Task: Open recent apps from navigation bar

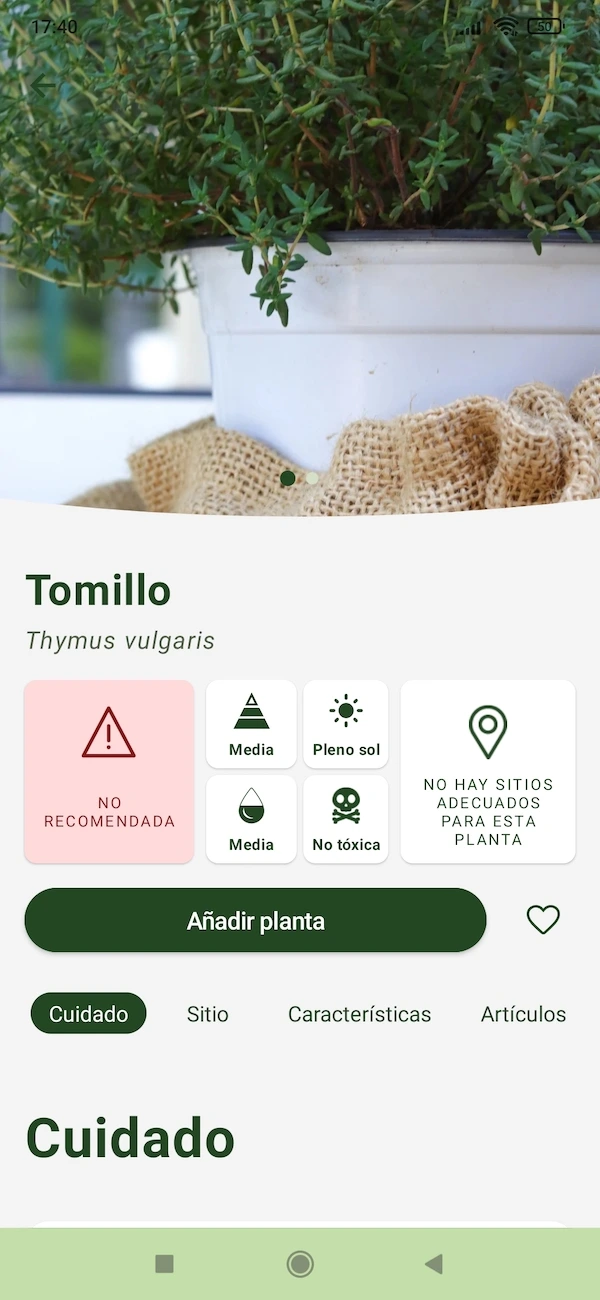Action: [165, 1264]
